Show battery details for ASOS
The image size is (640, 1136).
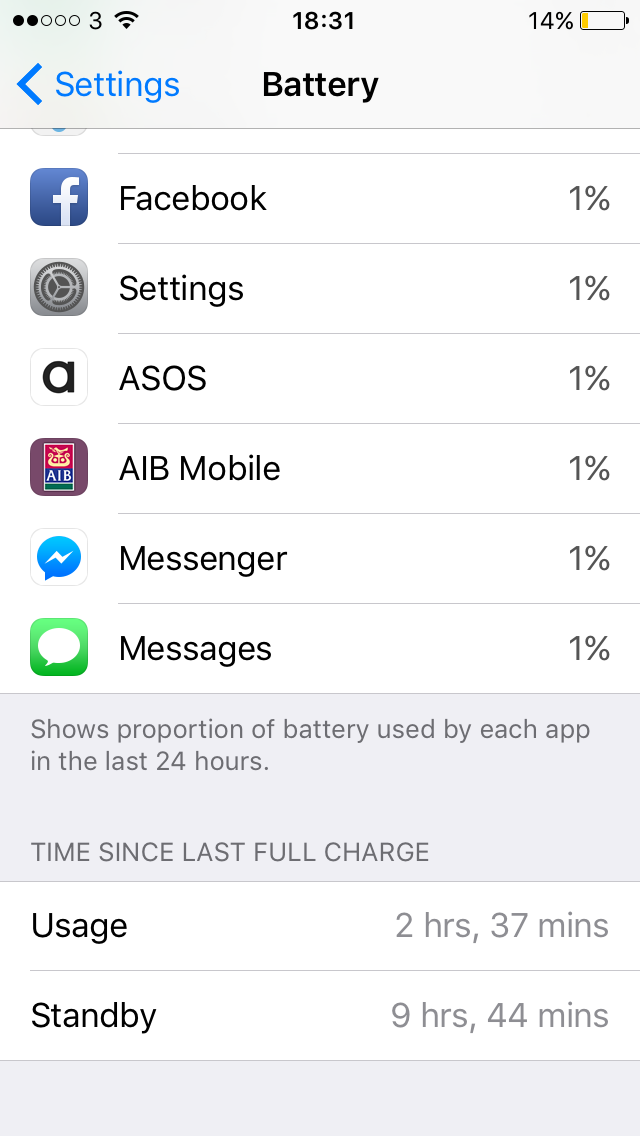click(x=320, y=379)
